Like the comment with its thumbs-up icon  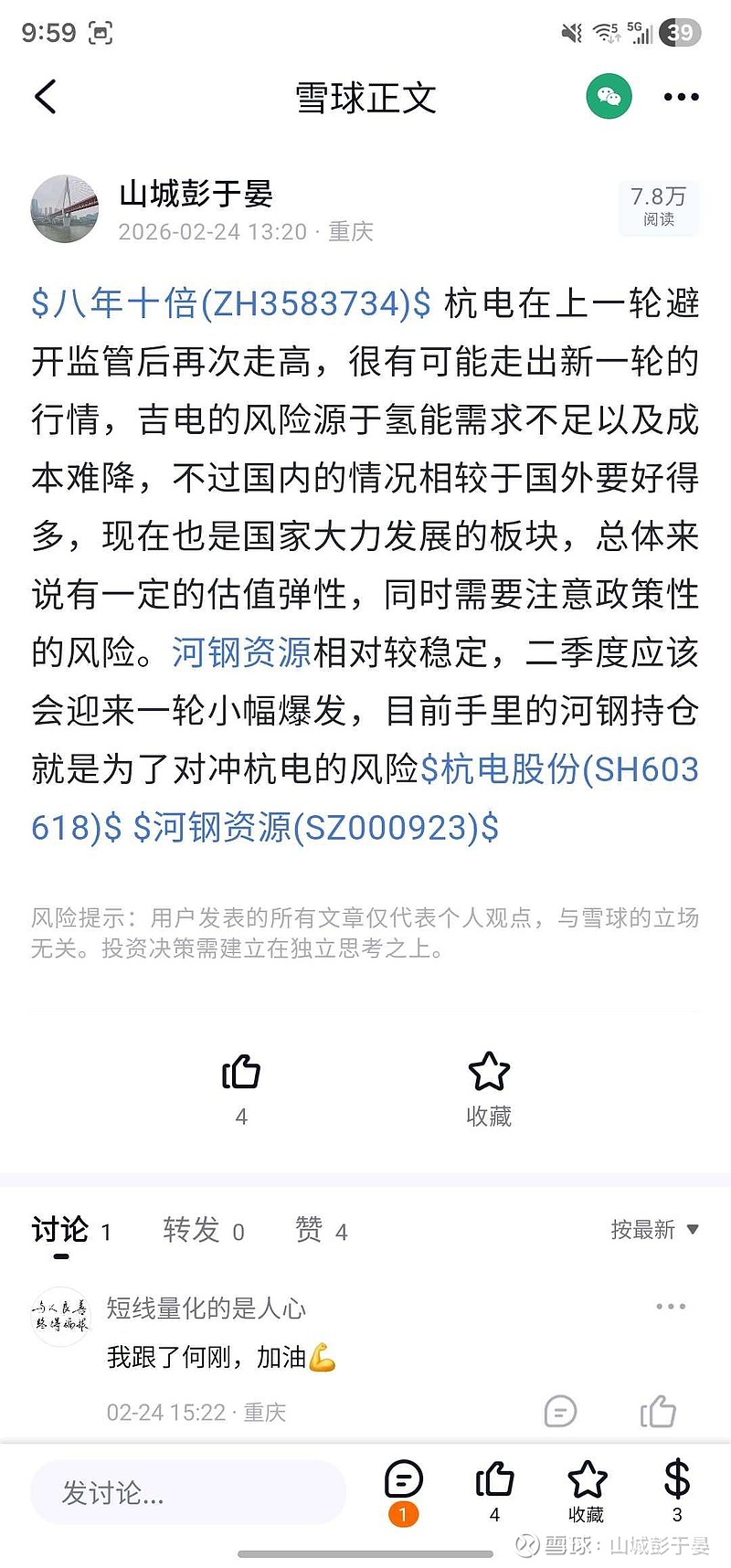click(x=659, y=1412)
